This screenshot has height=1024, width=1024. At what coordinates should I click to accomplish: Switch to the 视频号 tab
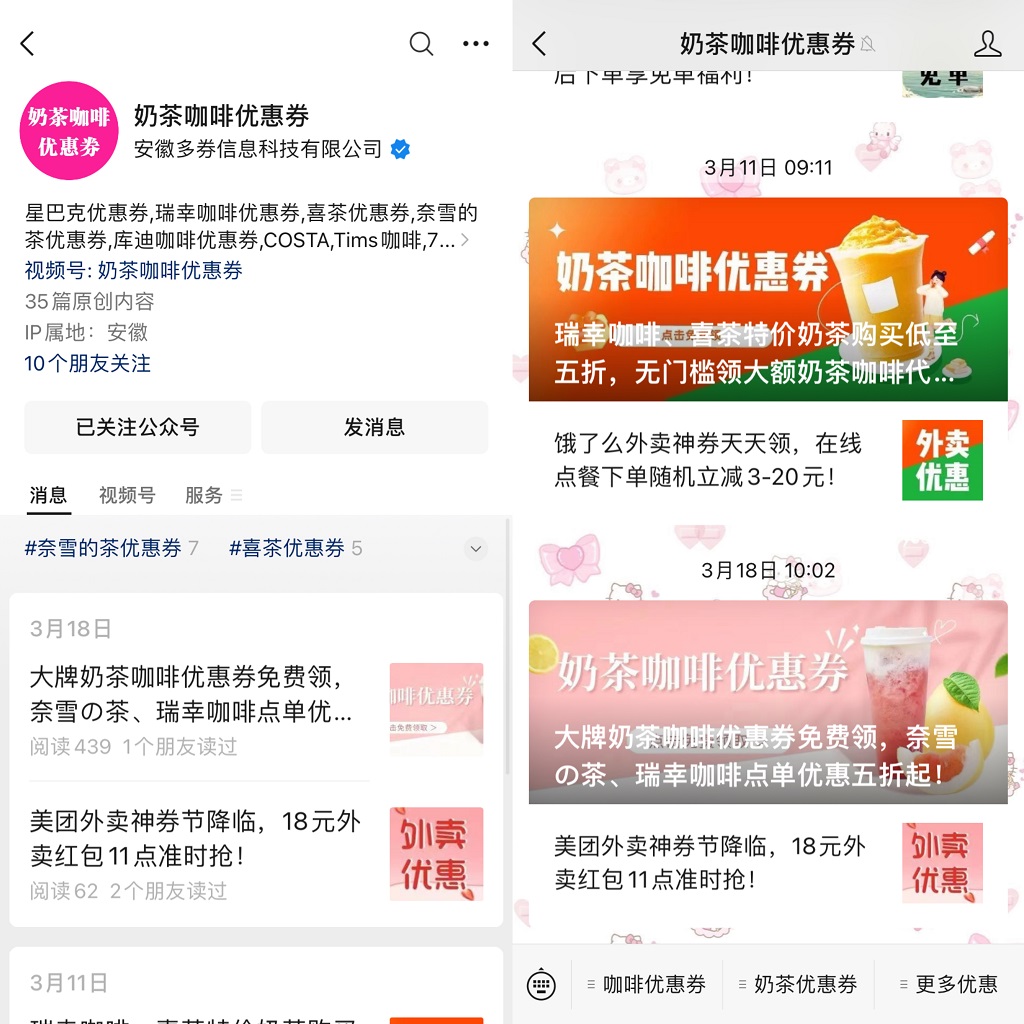click(127, 495)
